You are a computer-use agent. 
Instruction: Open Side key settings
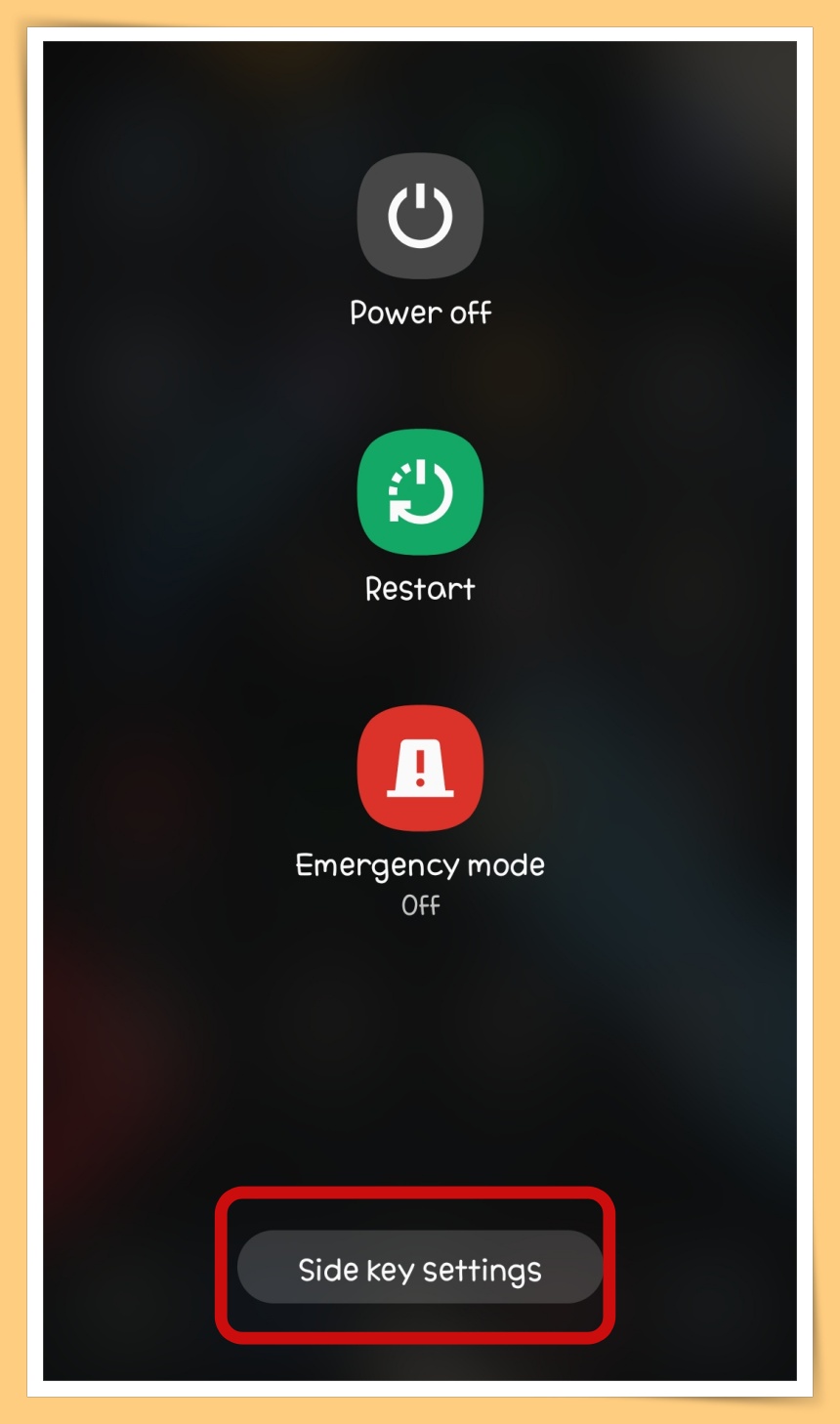[420, 1268]
